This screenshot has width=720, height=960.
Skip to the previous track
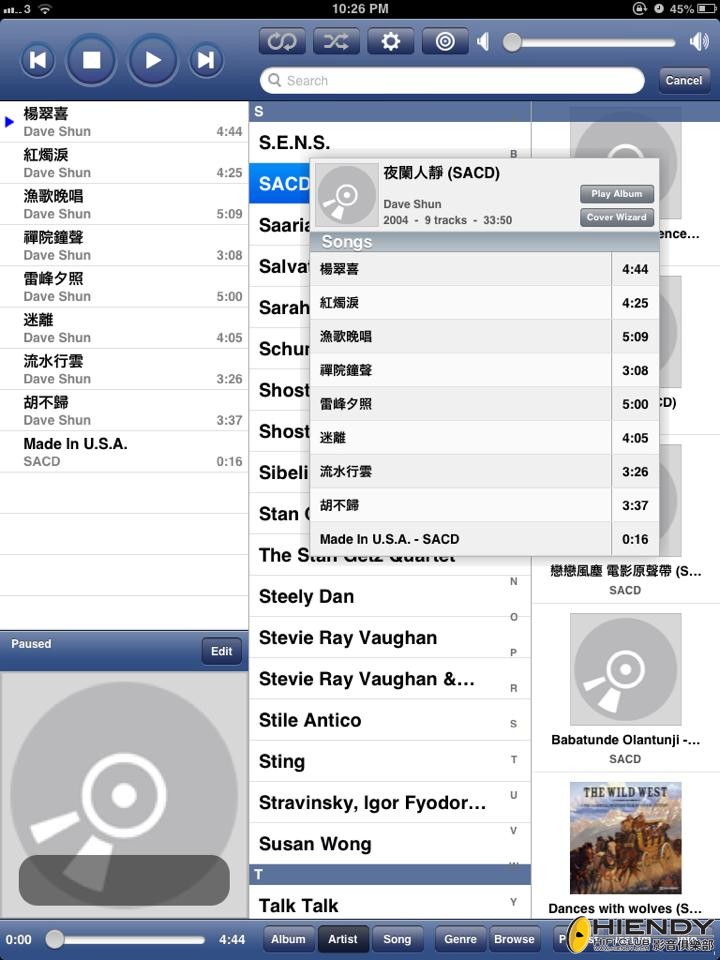coord(37,61)
